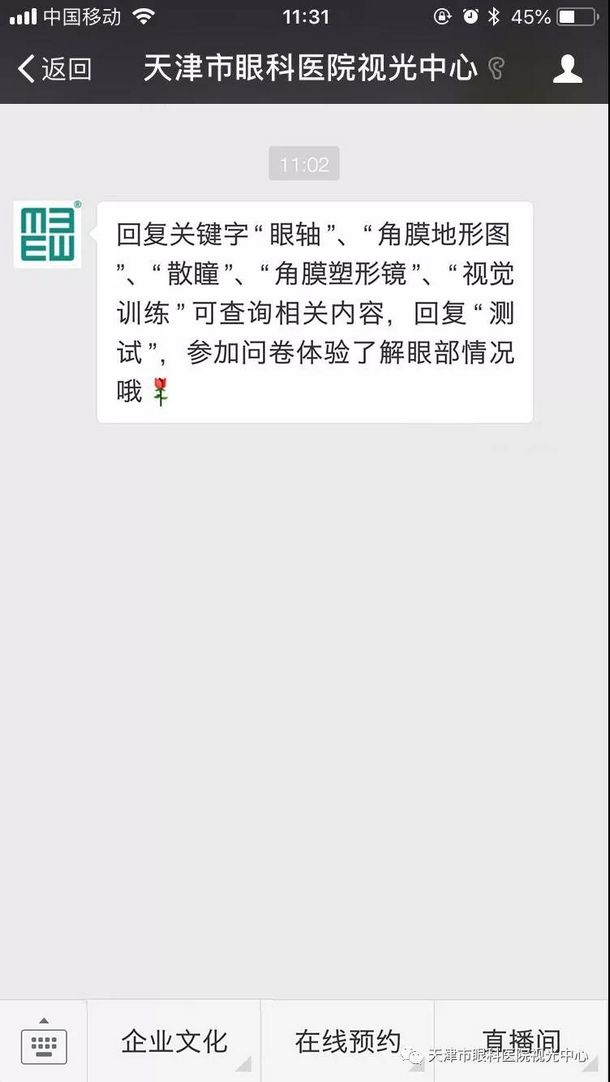
Task: Tap the official account avatar in the chat
Action: tap(48, 234)
